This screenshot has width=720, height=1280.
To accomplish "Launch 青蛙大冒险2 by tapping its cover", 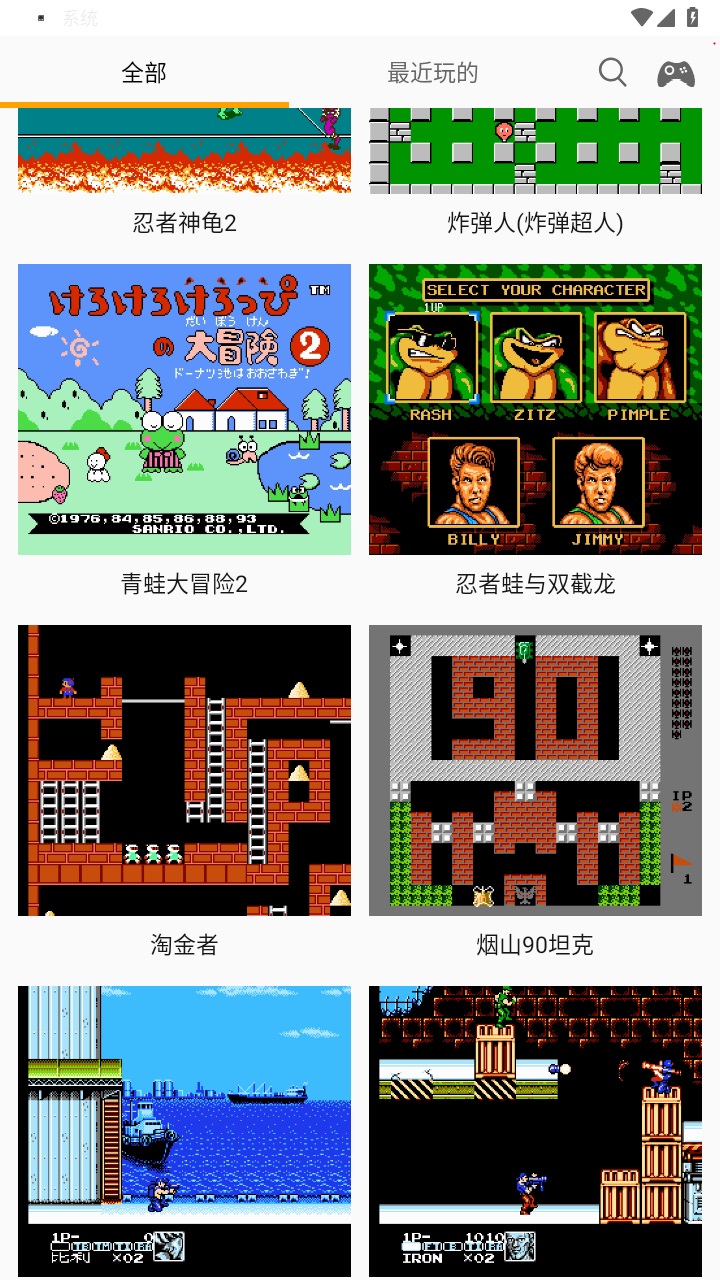I will 184,409.
